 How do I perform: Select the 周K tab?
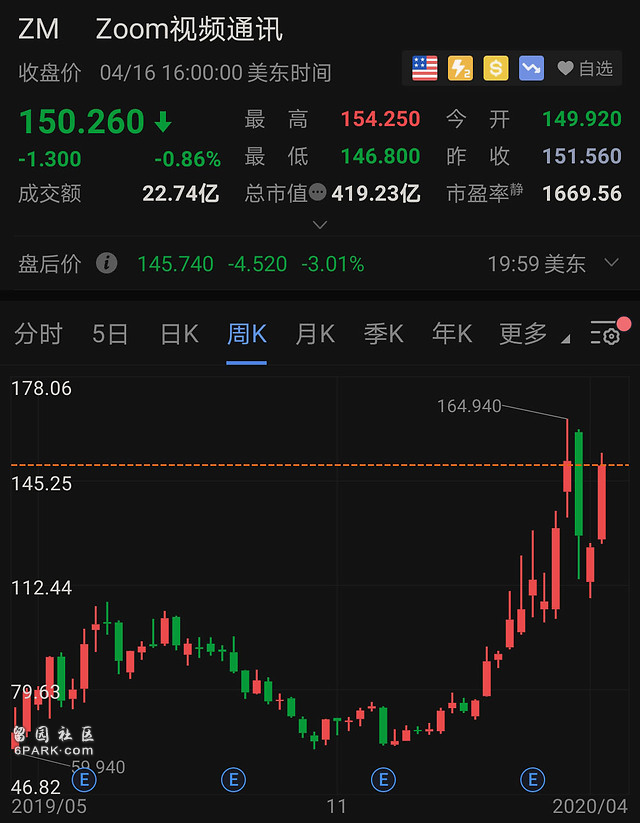247,334
